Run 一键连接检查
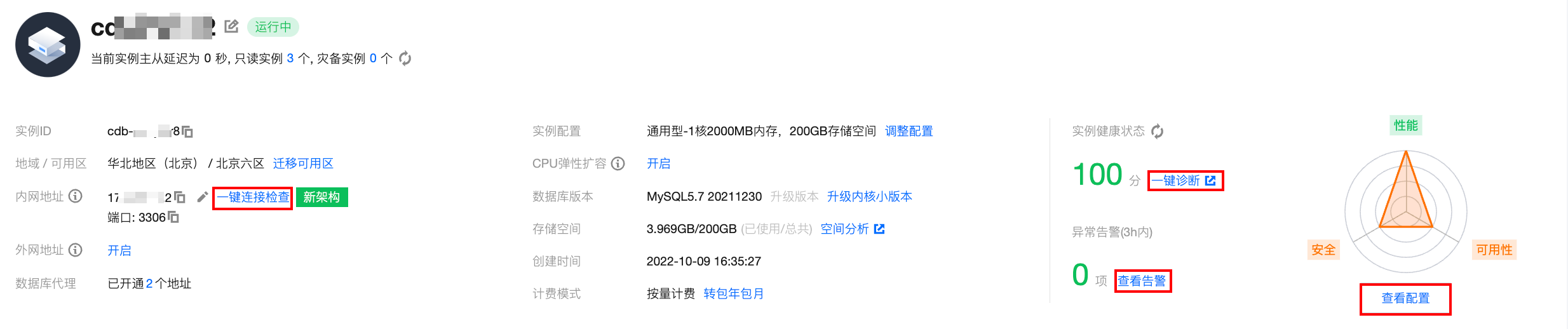Screen dimensions: 1568x329 pos(252,198)
